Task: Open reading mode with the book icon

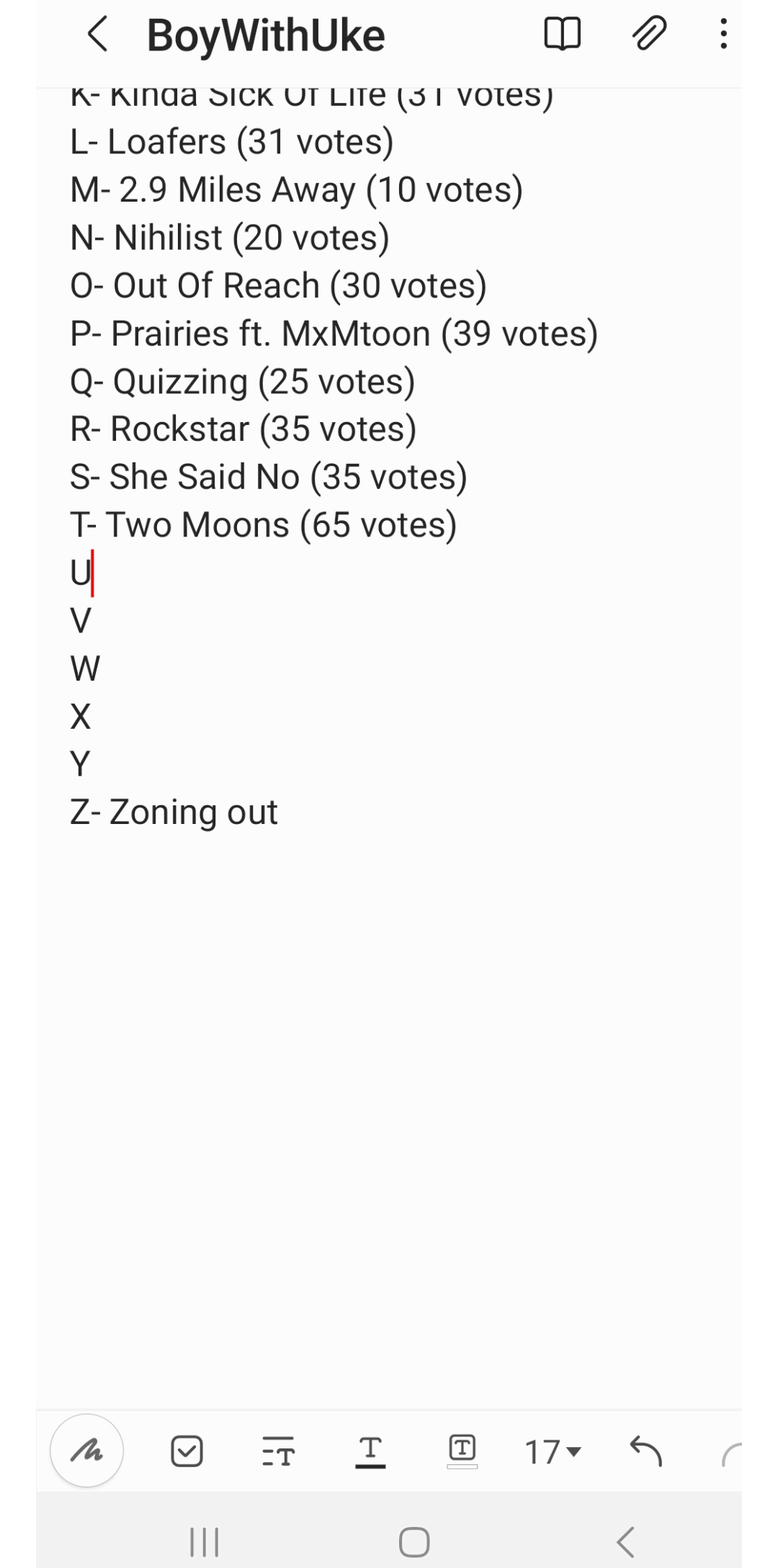Action: click(x=564, y=35)
